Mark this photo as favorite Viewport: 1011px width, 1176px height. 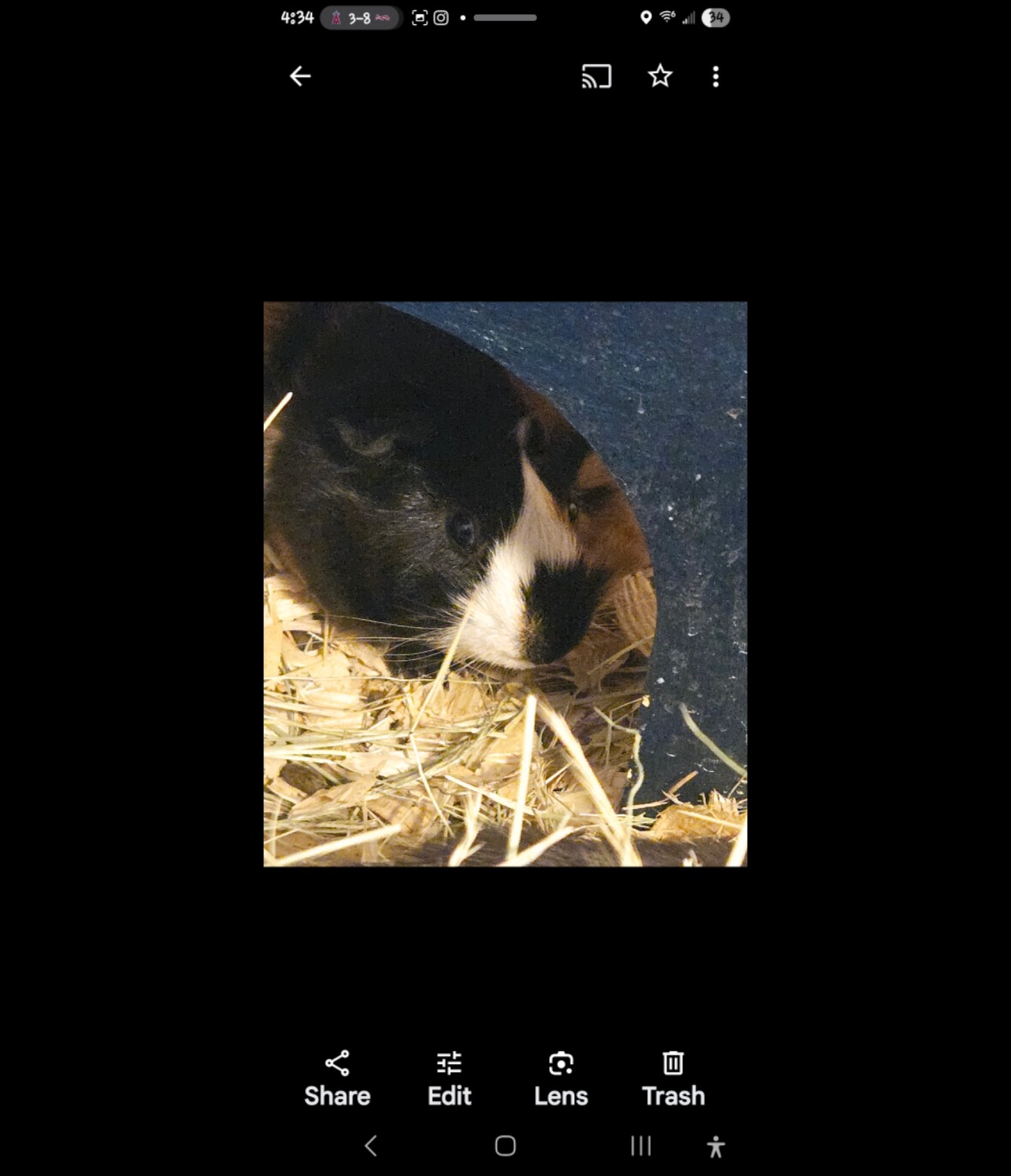click(660, 76)
